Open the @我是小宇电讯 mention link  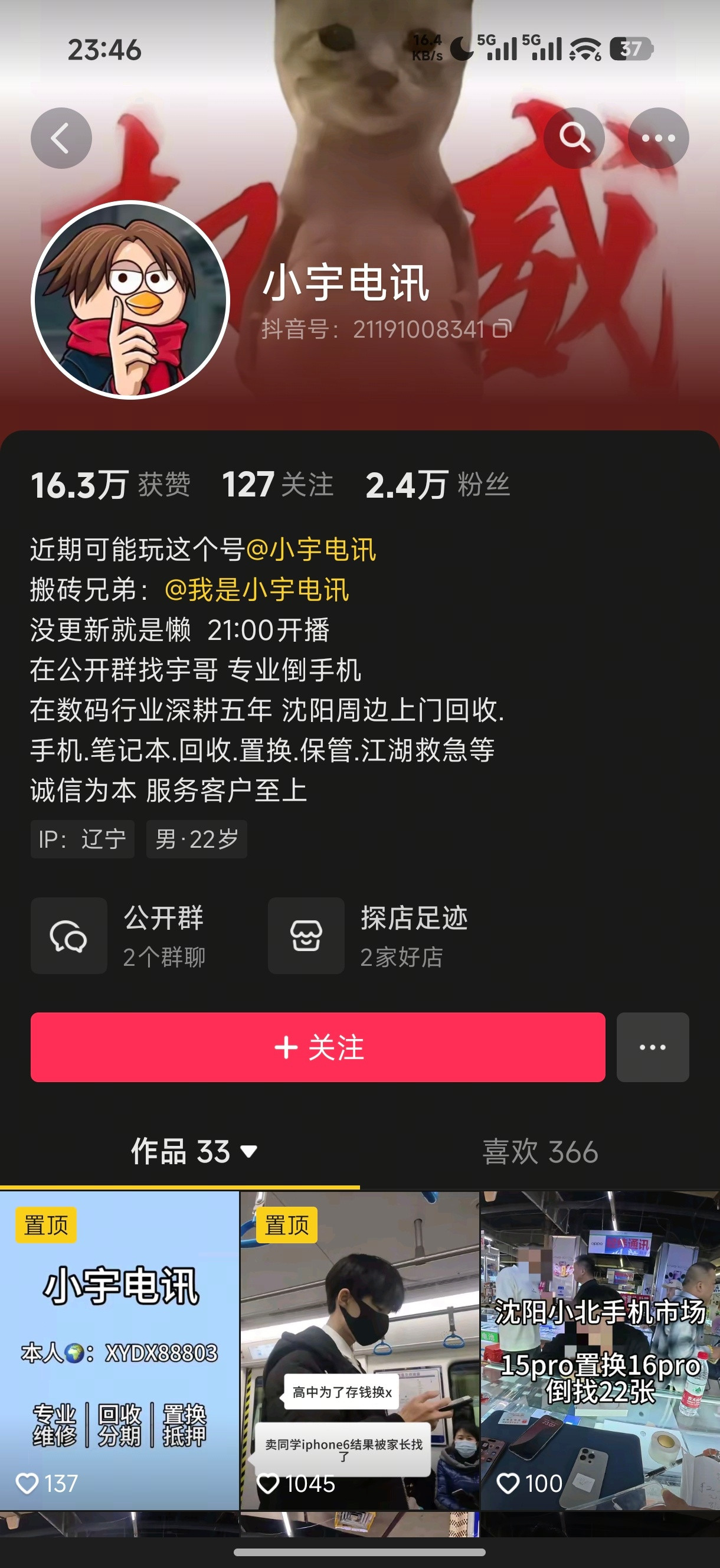click(256, 590)
